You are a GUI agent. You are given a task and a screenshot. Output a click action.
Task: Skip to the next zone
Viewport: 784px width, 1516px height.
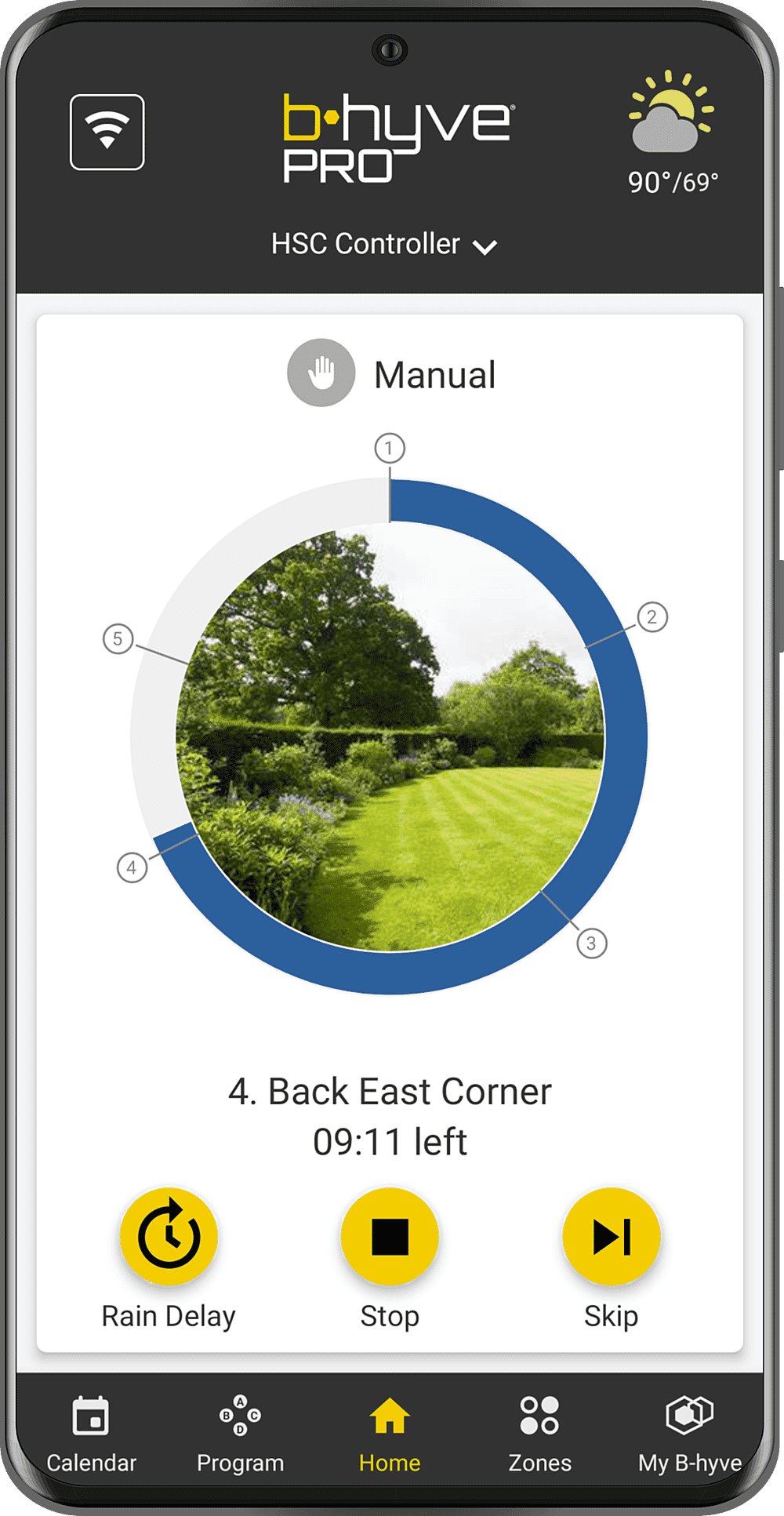pyautogui.click(x=611, y=1237)
